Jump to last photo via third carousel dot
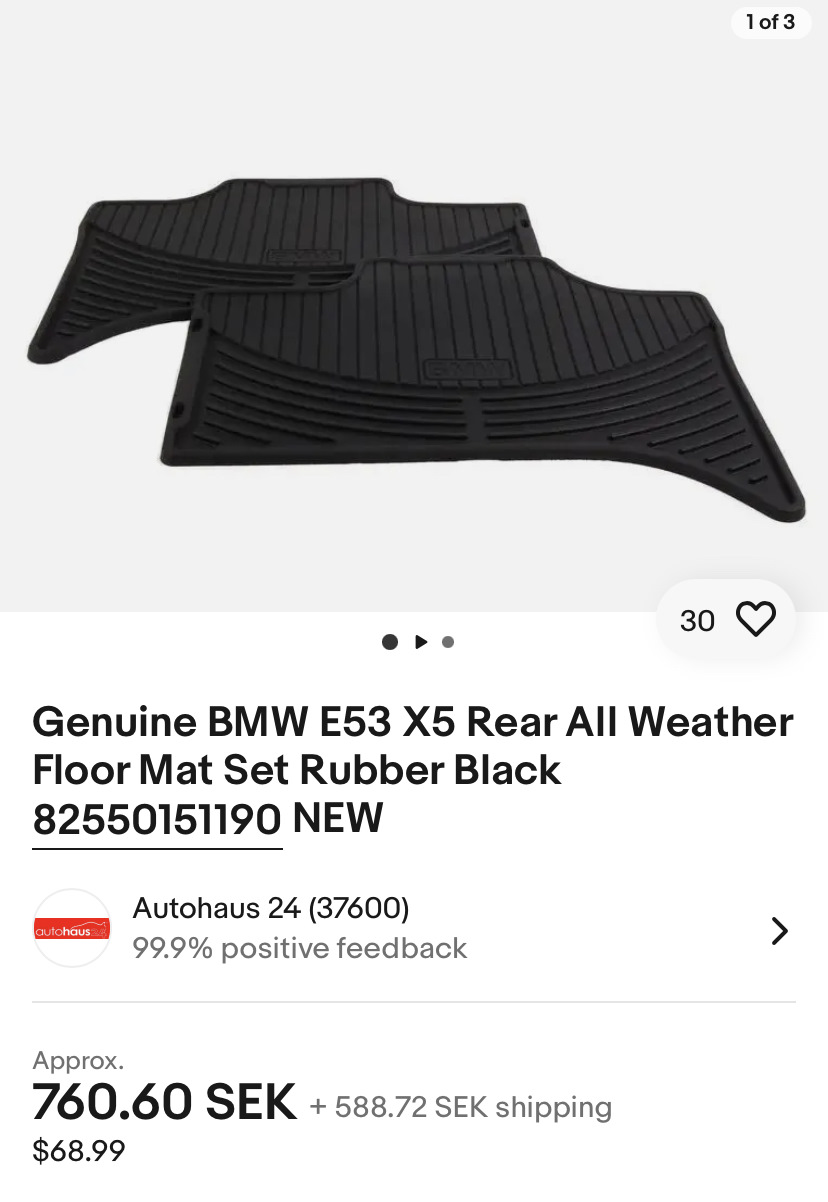The height and width of the screenshot is (1202, 828). [x=448, y=642]
